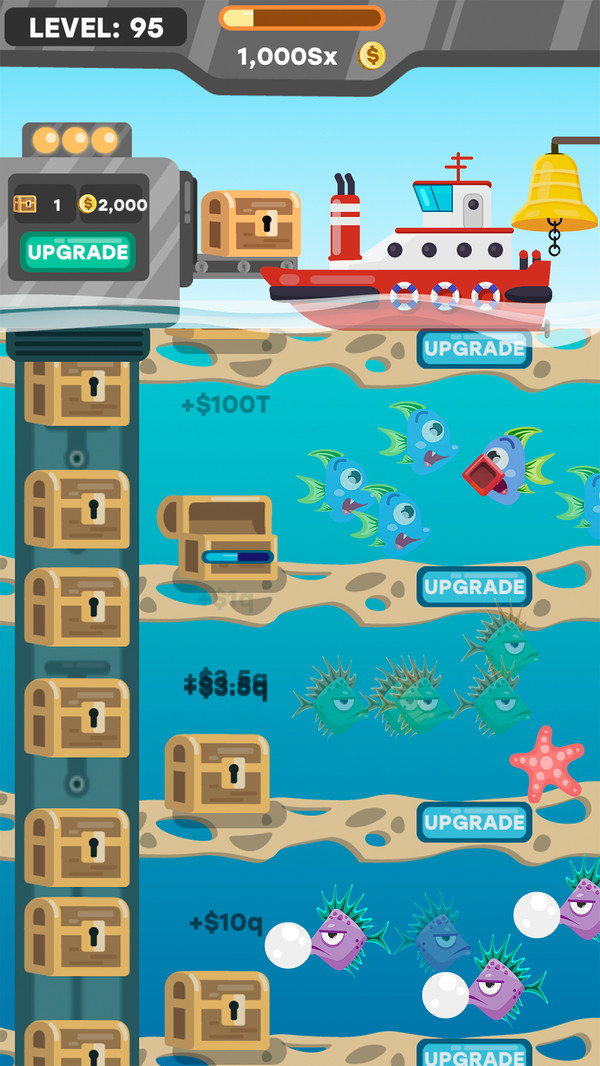
Task: Tap the gold coin beside 1,000Sx
Action: tap(372, 56)
